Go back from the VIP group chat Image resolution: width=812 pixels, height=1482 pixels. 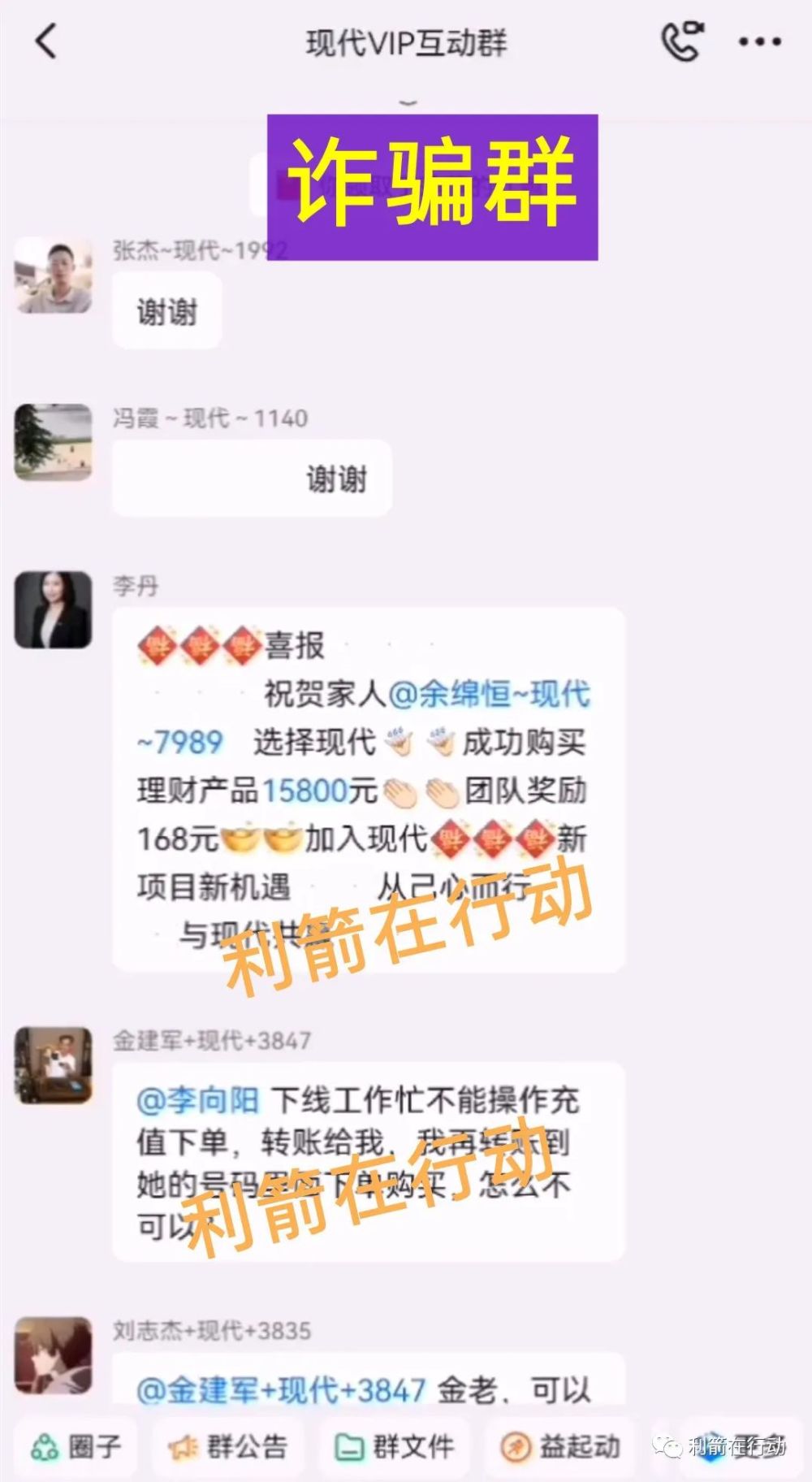47,41
